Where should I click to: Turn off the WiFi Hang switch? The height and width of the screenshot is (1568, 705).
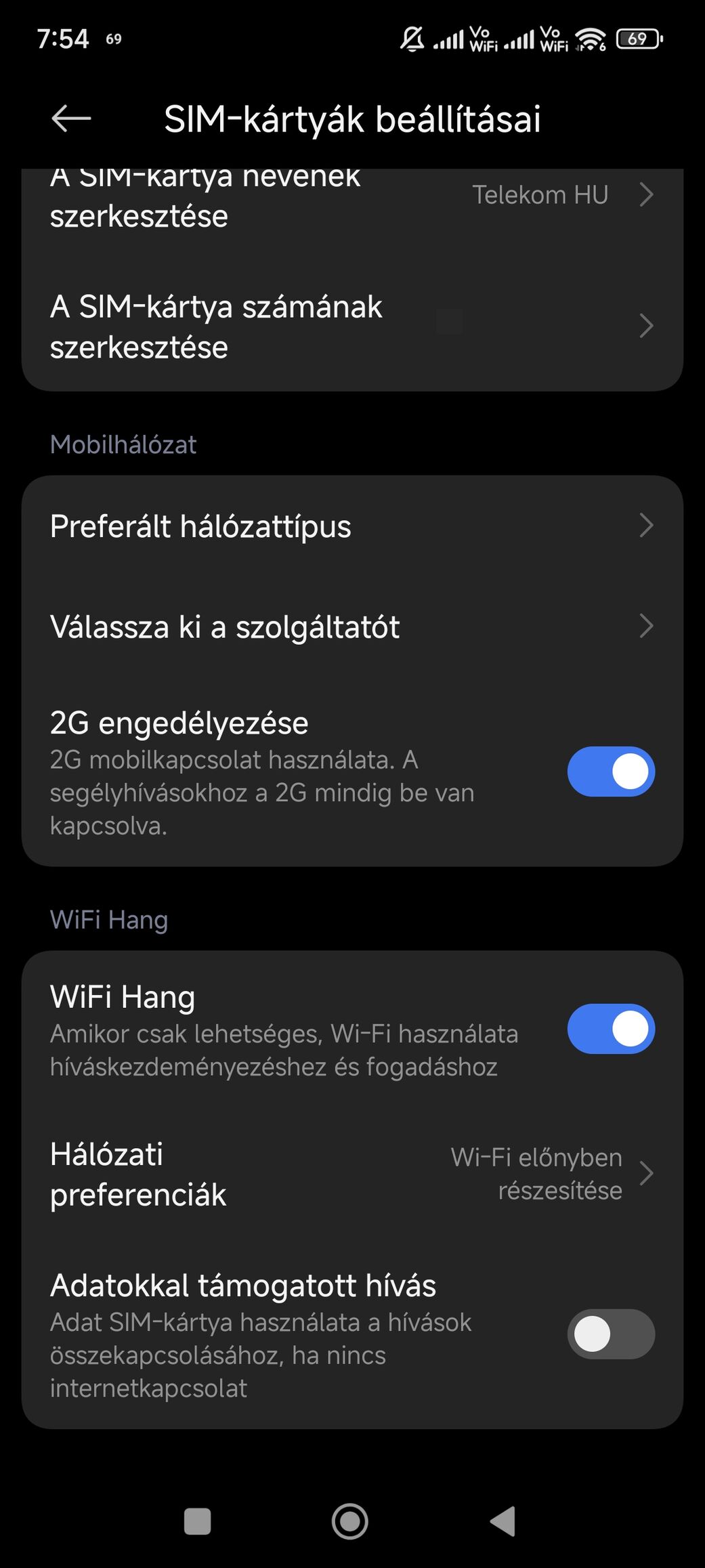click(611, 1029)
